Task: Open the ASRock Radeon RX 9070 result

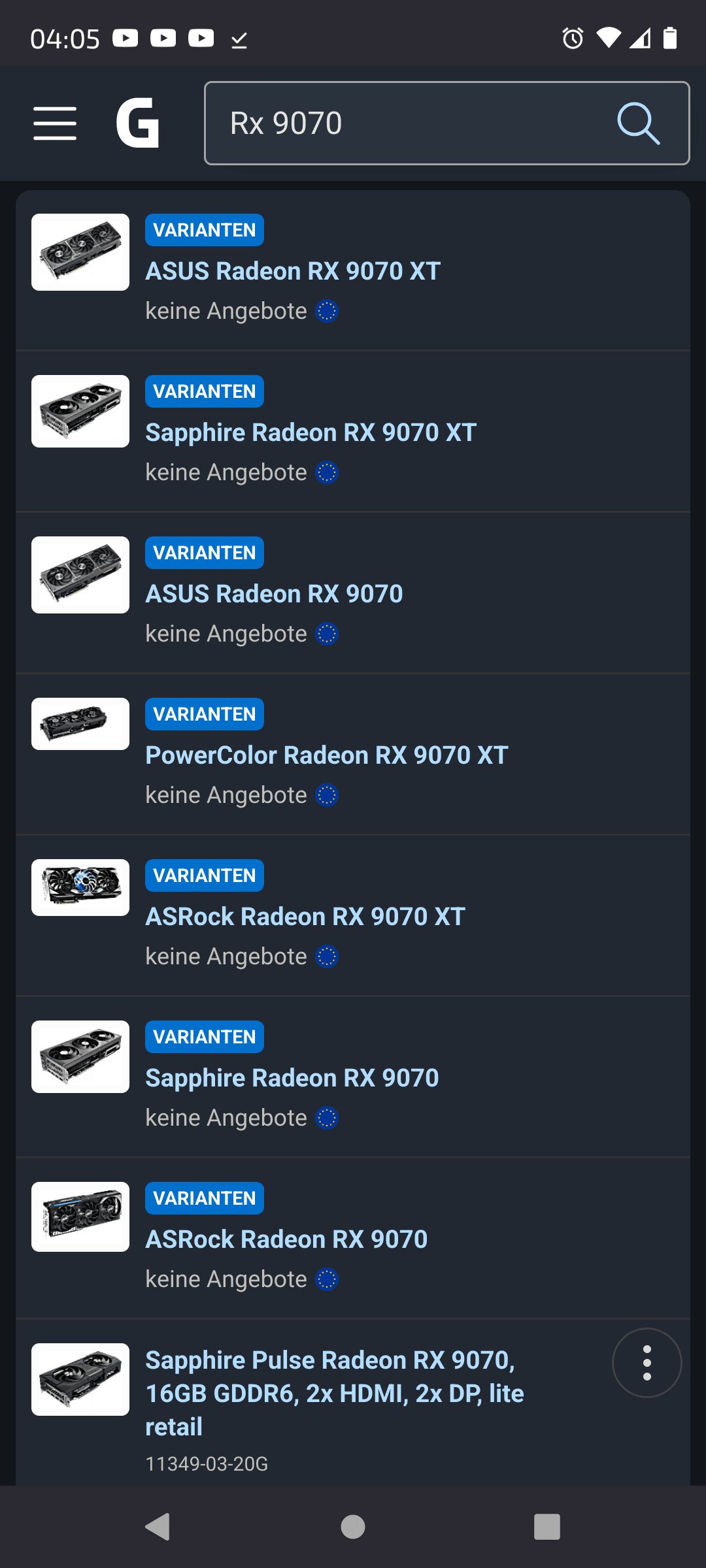Action: click(286, 1239)
